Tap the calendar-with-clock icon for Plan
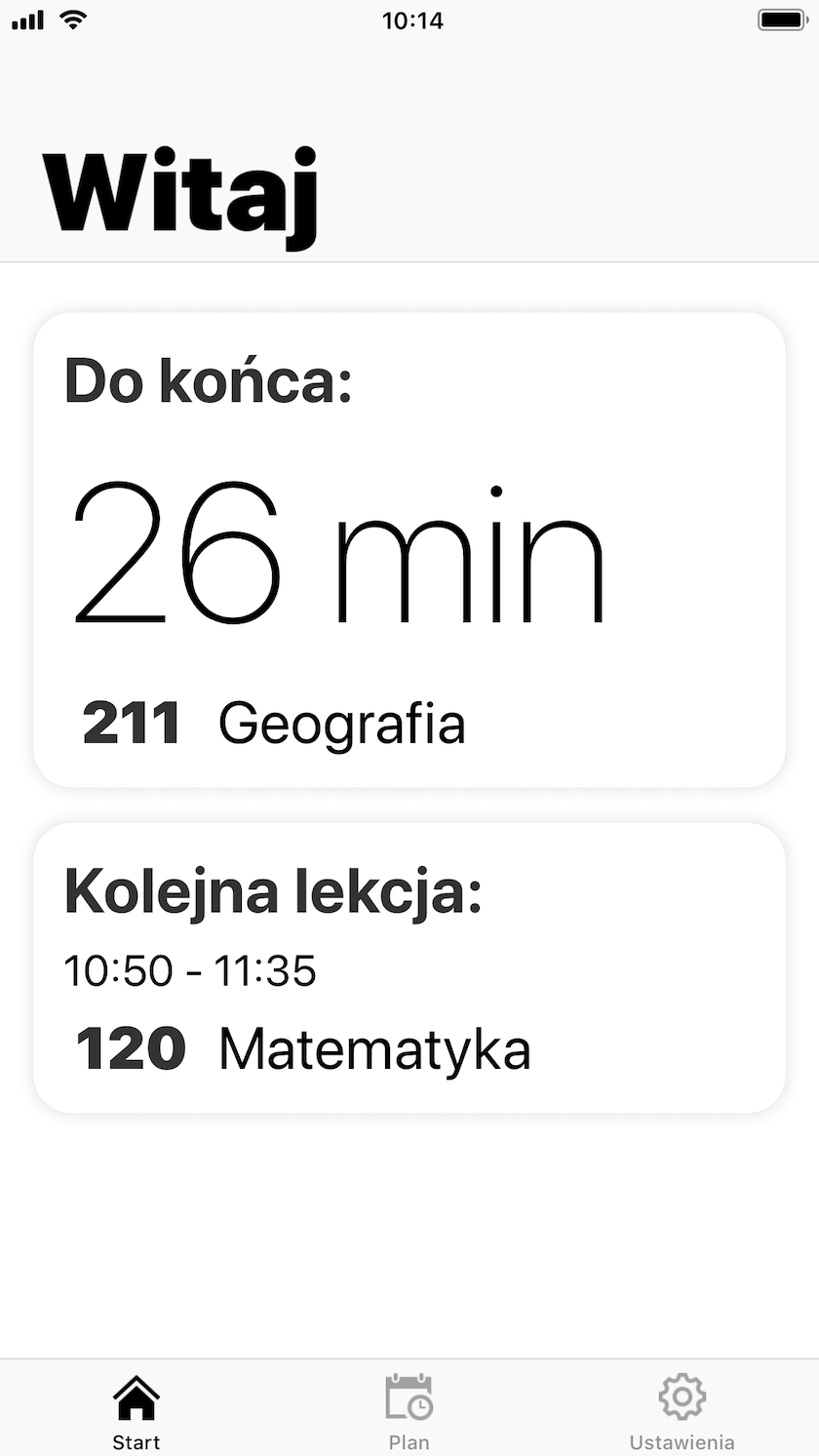The height and width of the screenshot is (1456, 819). point(409,1397)
